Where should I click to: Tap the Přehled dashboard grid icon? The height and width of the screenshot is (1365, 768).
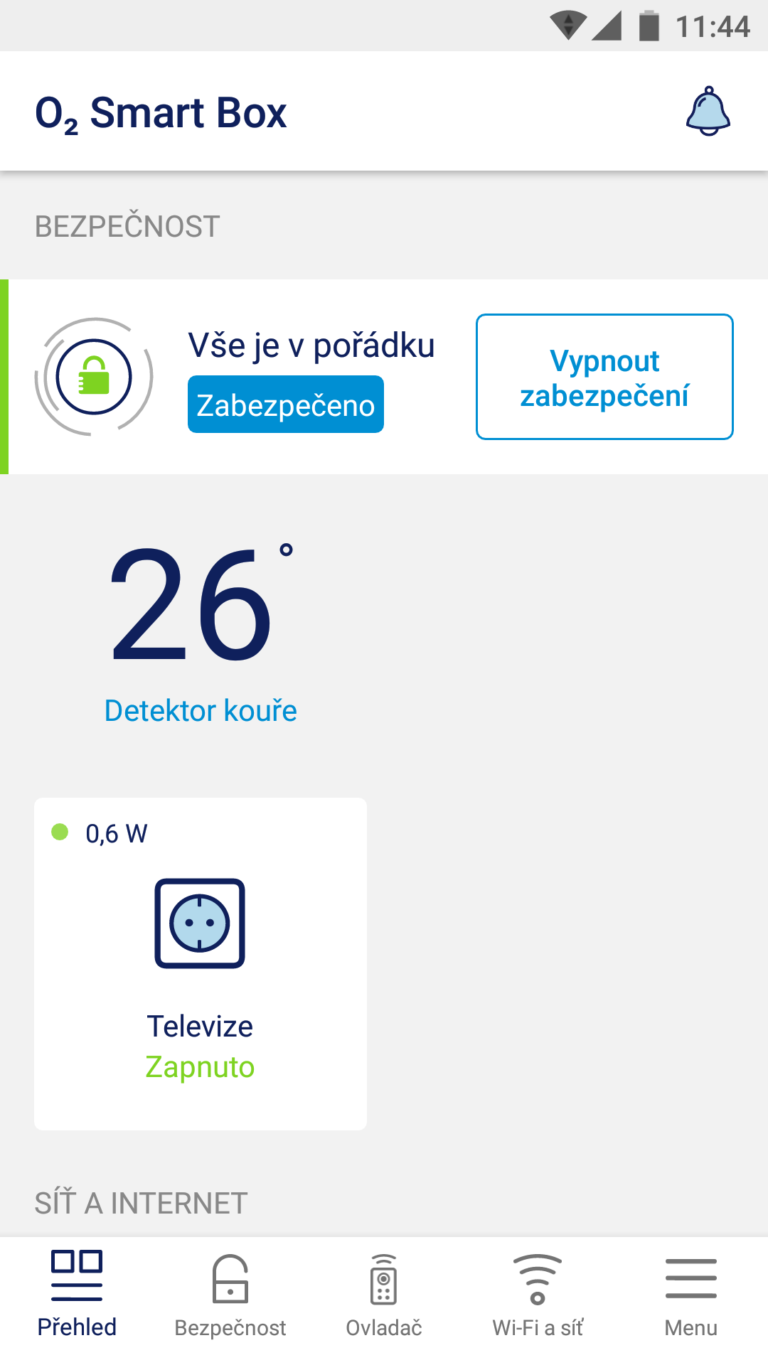(x=76, y=1272)
